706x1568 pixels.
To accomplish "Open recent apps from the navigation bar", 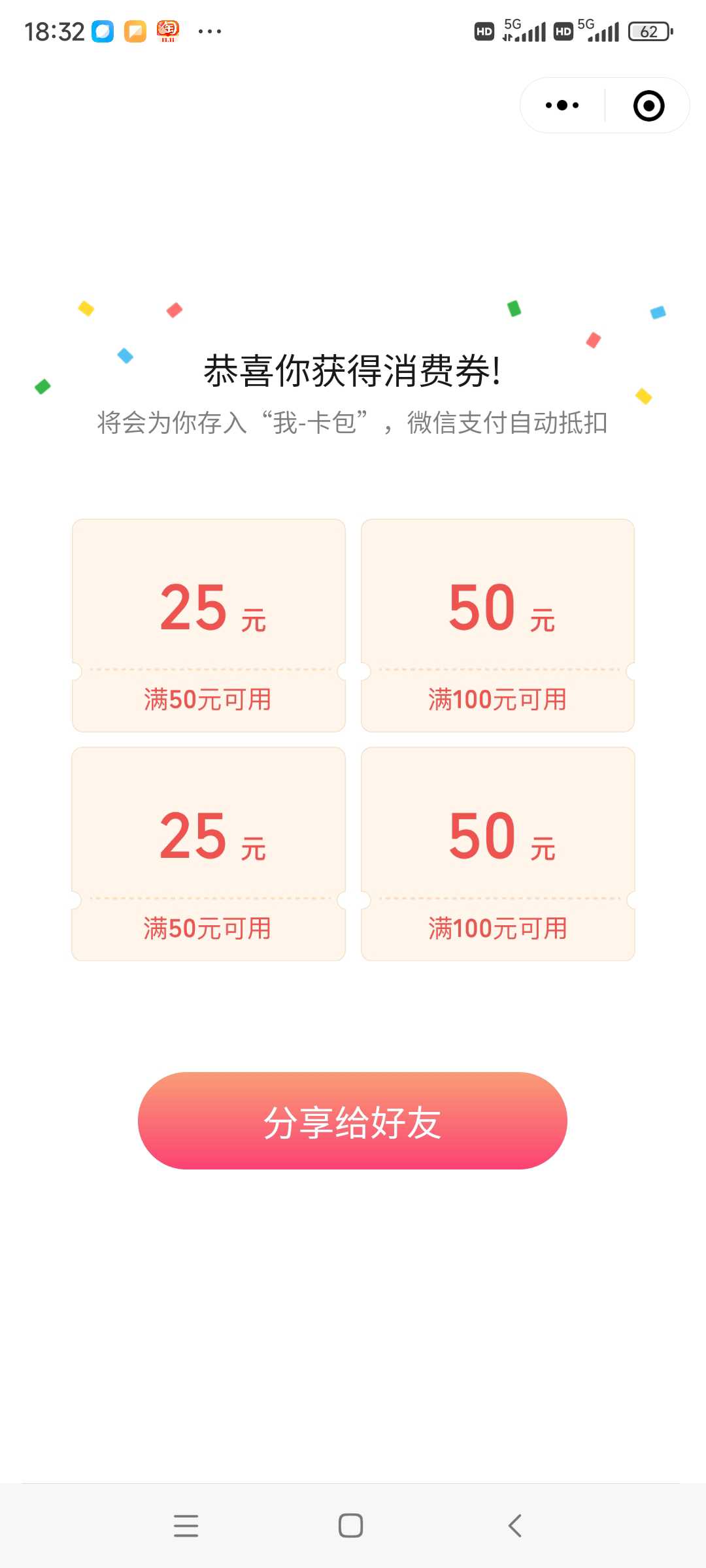I will coord(186,1526).
